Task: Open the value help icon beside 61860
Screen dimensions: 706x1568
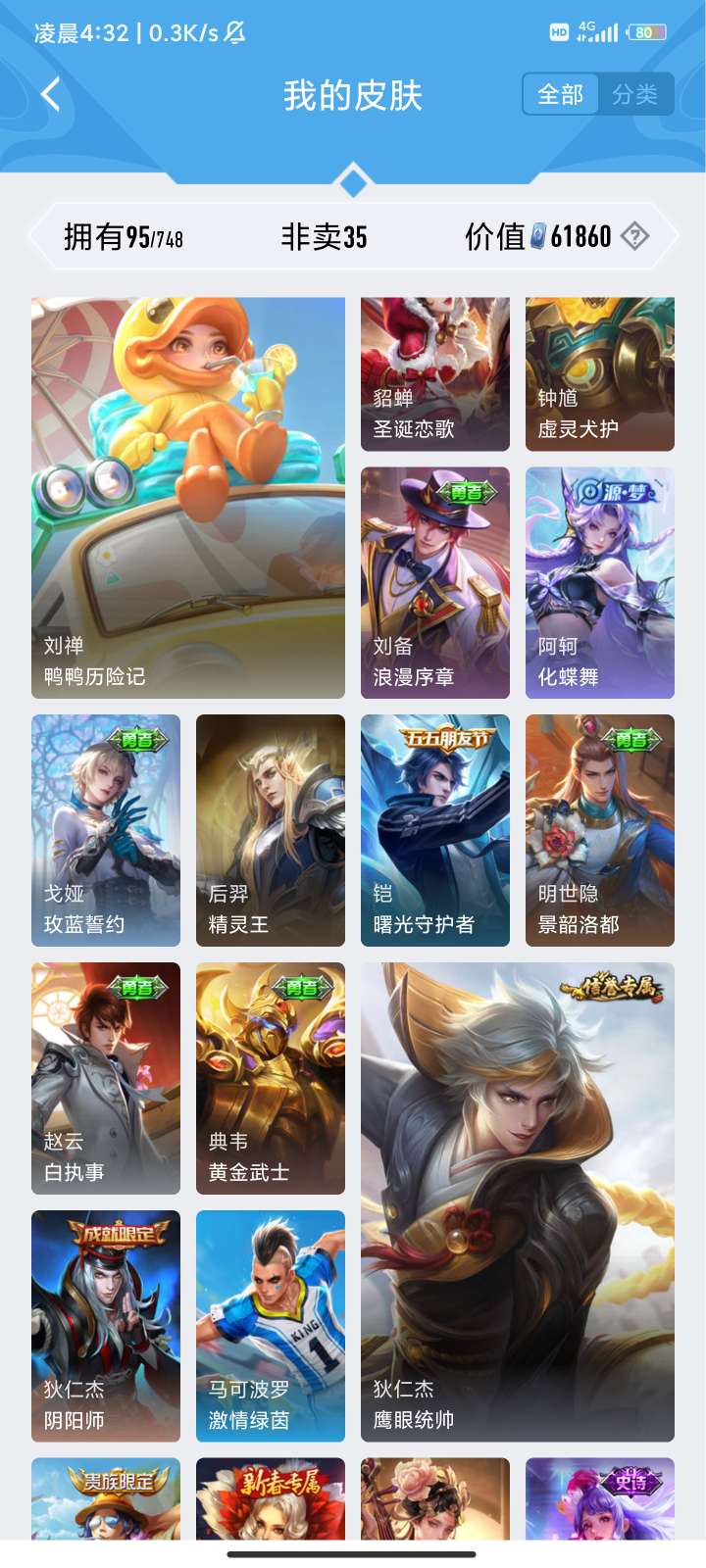Action: click(635, 236)
